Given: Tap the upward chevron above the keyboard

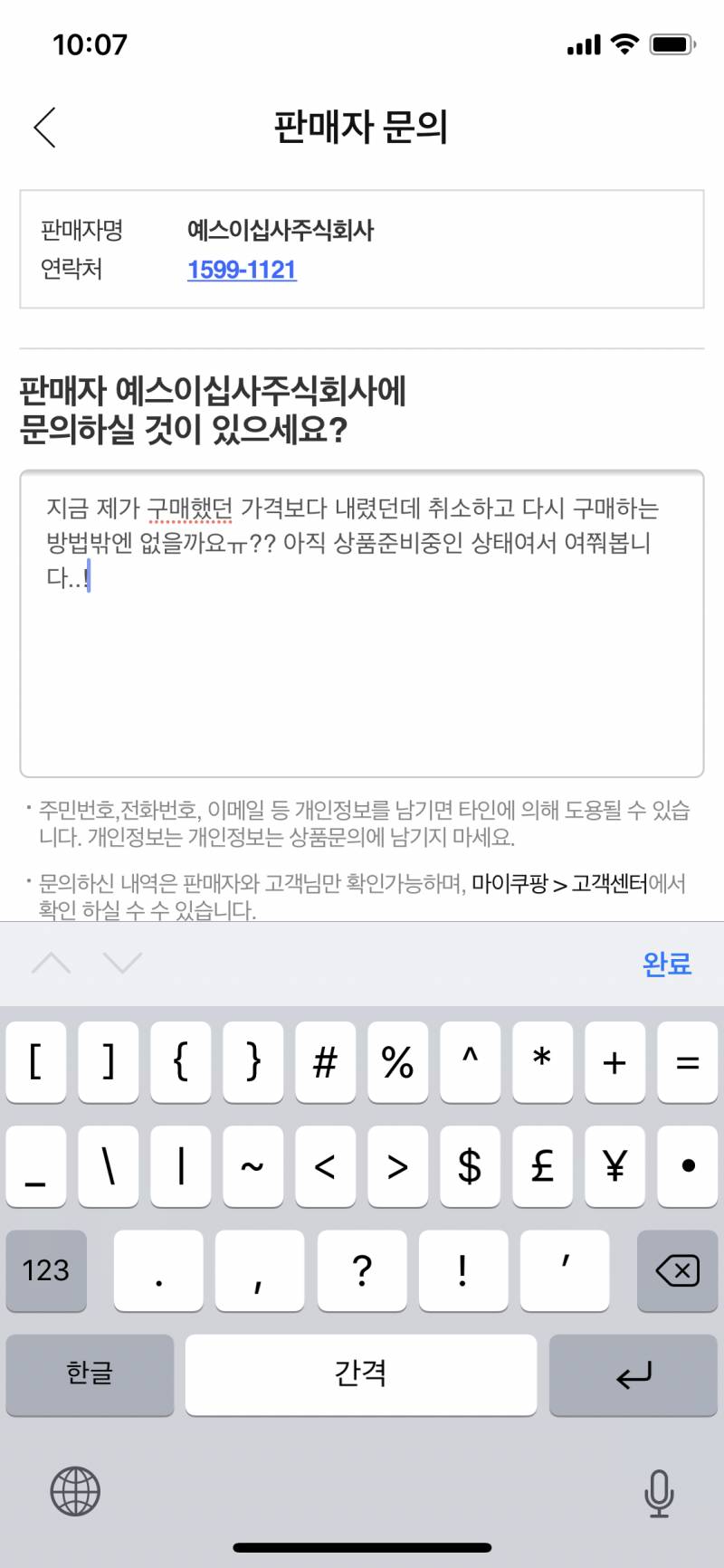Looking at the screenshot, I should coord(52,963).
